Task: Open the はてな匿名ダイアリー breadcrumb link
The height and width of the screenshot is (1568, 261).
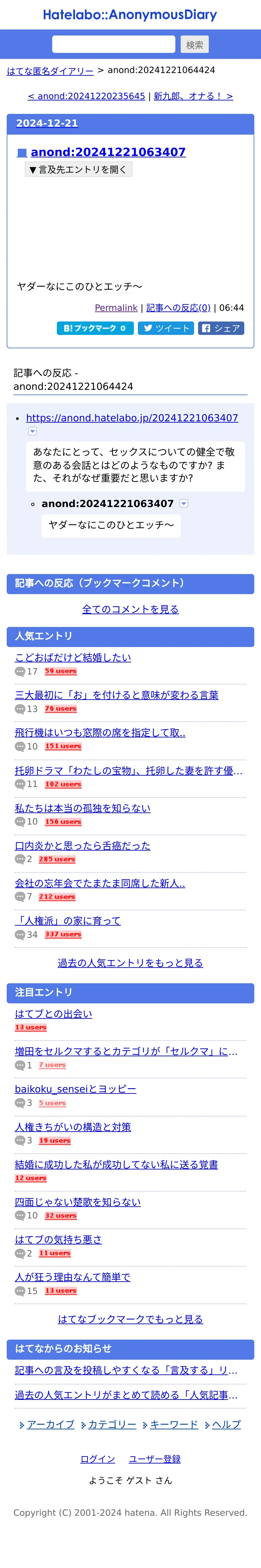Action: (50, 71)
